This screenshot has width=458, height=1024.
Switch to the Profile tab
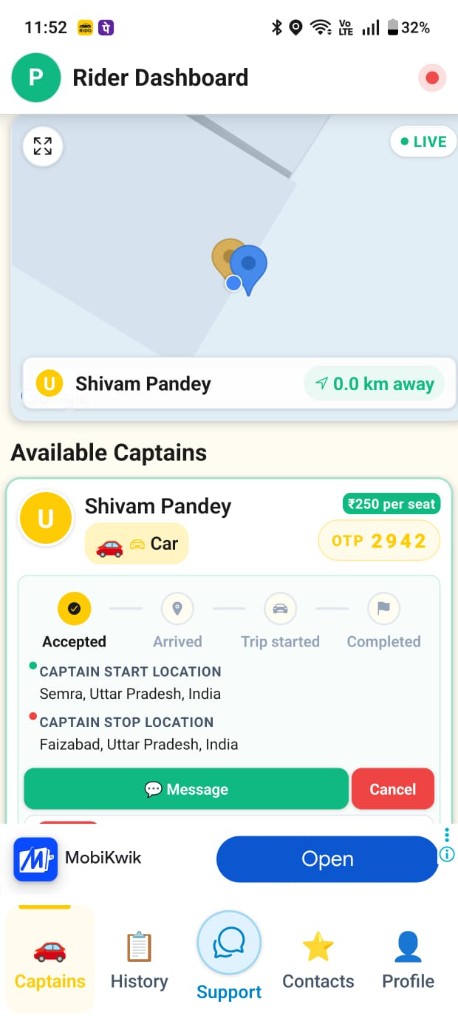[x=408, y=959]
